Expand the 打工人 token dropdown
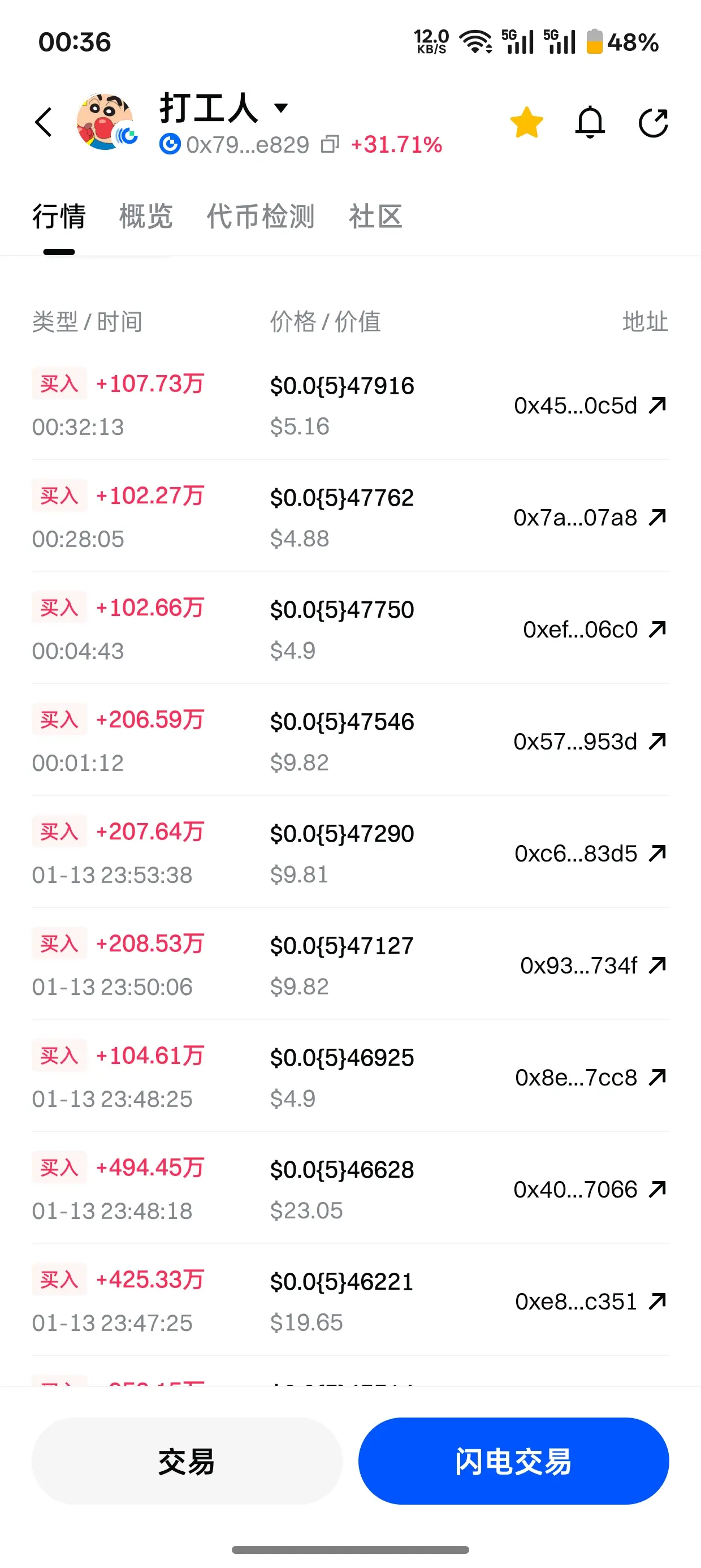The height and width of the screenshot is (1568, 701). pyautogui.click(x=280, y=109)
